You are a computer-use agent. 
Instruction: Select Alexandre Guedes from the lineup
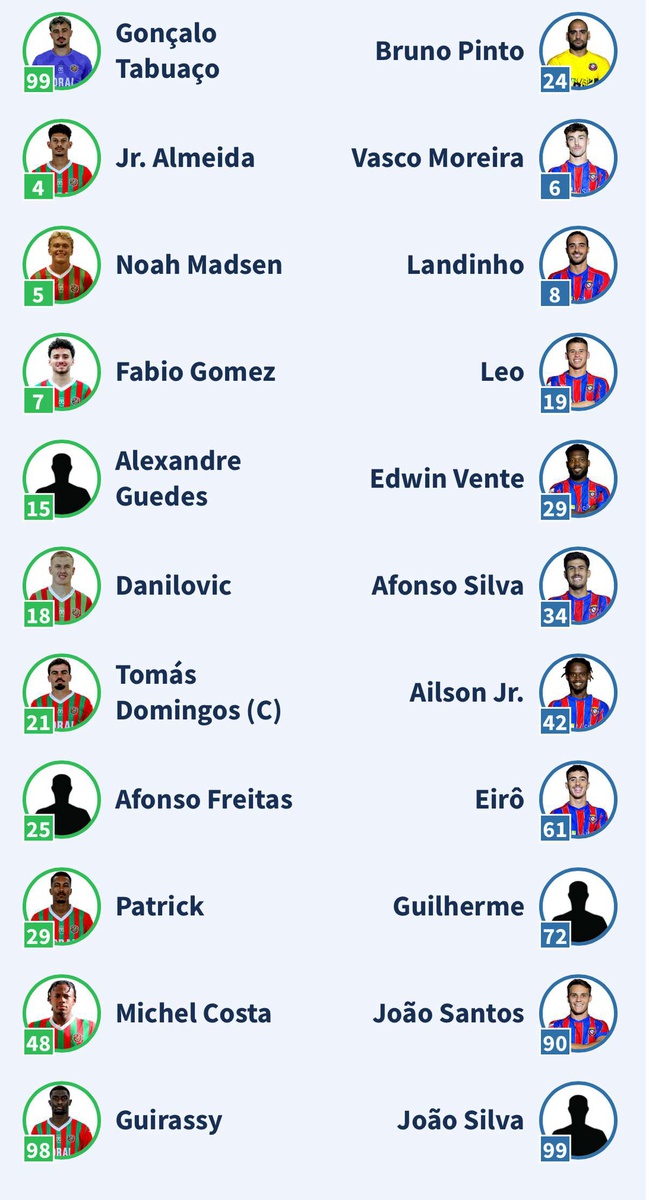(x=178, y=479)
